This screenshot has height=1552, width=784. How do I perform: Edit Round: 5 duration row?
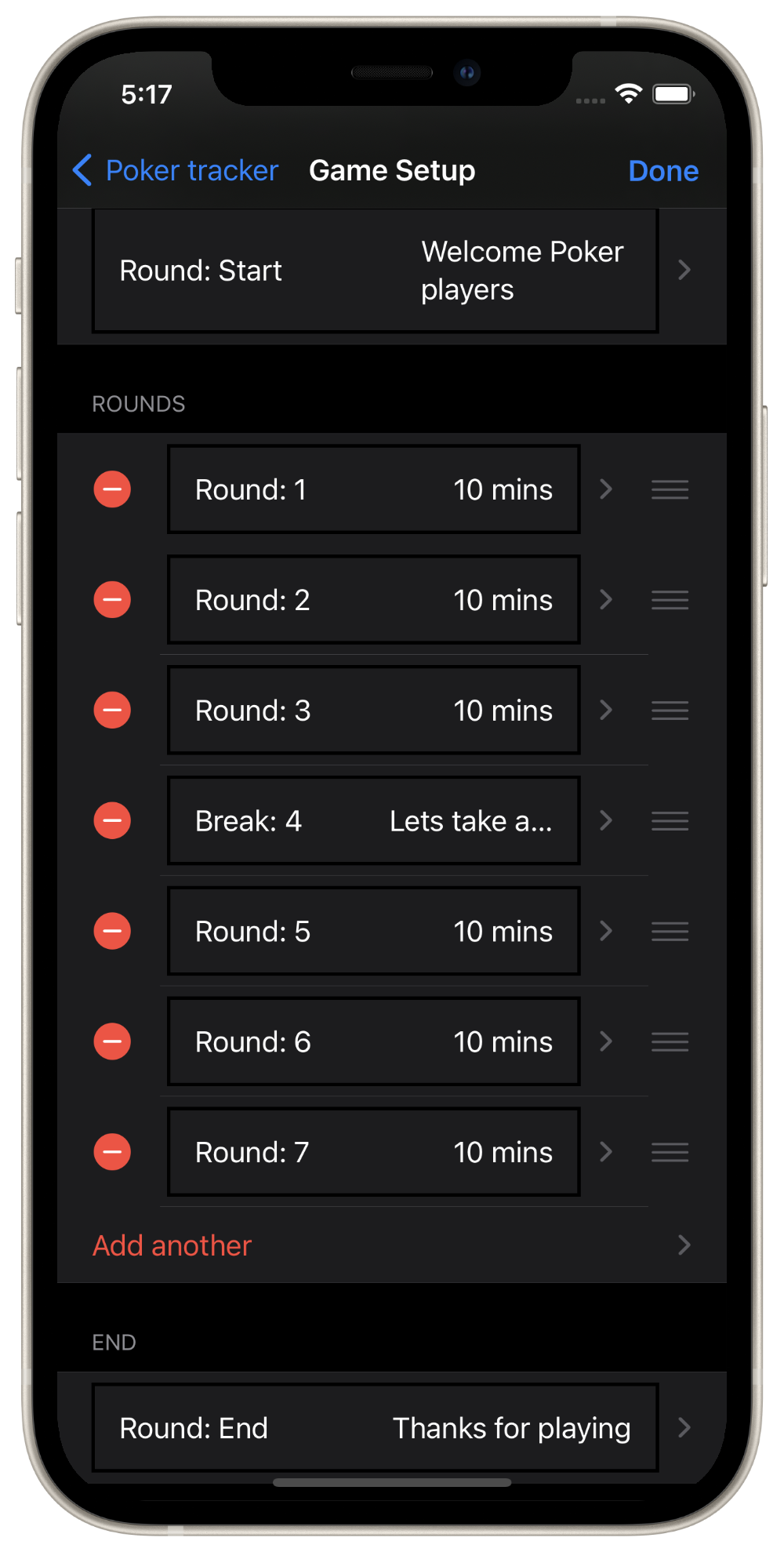[373, 932]
